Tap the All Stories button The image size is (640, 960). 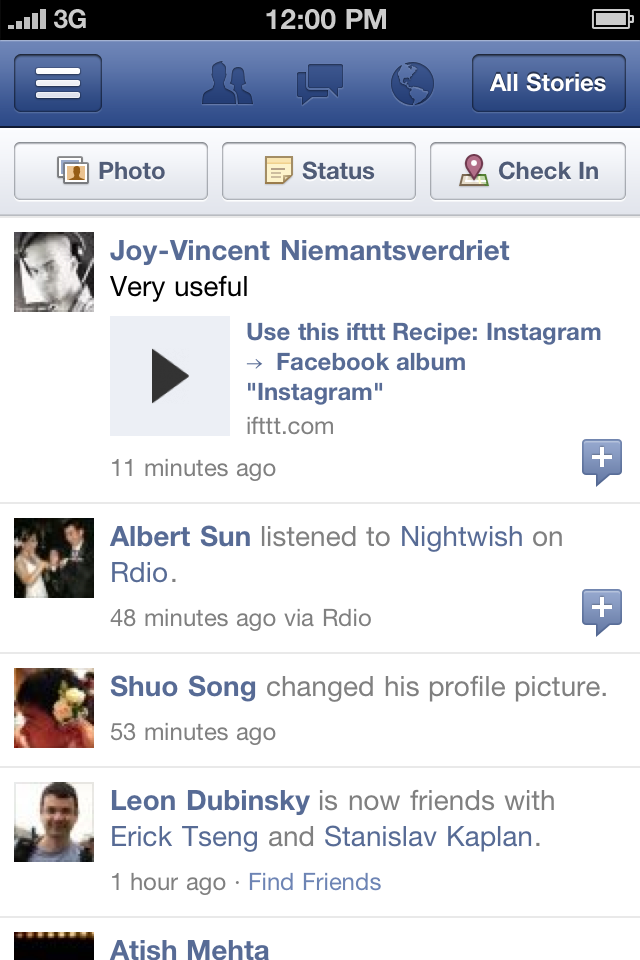pos(548,83)
